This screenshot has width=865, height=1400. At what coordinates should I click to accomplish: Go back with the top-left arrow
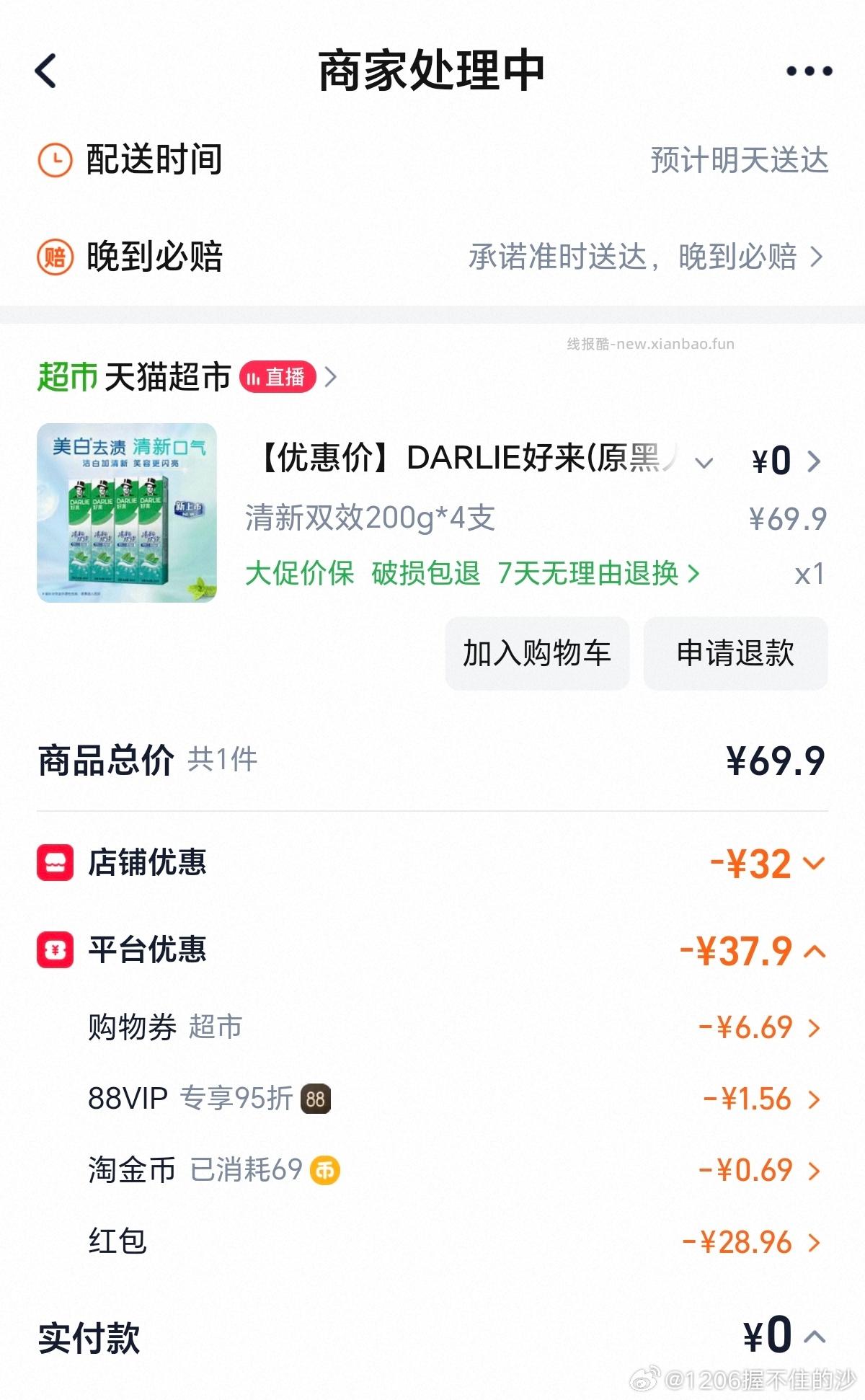click(45, 72)
